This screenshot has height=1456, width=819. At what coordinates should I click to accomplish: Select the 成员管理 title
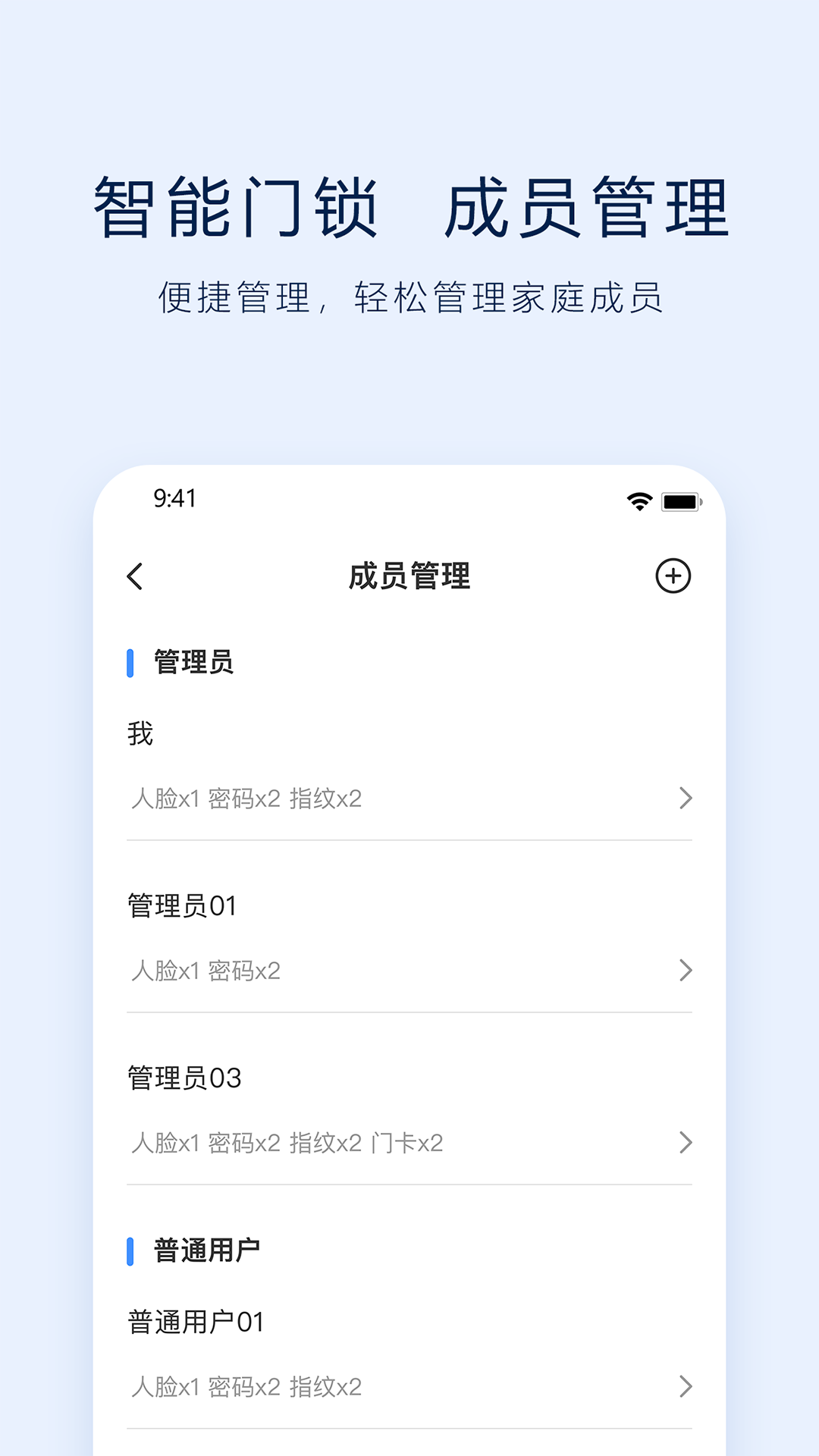point(409,576)
